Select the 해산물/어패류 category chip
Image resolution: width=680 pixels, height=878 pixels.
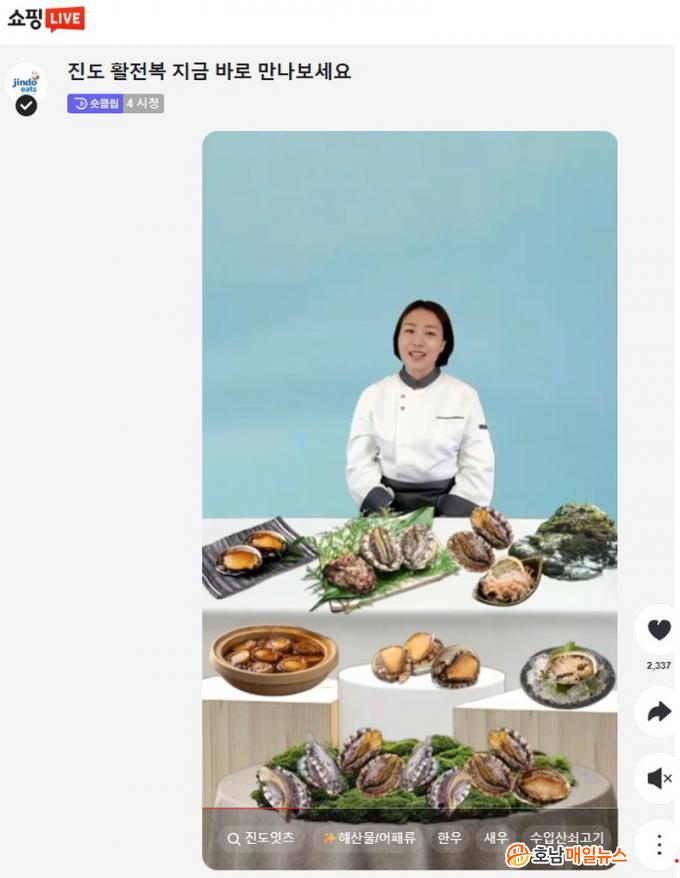pyautogui.click(x=368, y=838)
